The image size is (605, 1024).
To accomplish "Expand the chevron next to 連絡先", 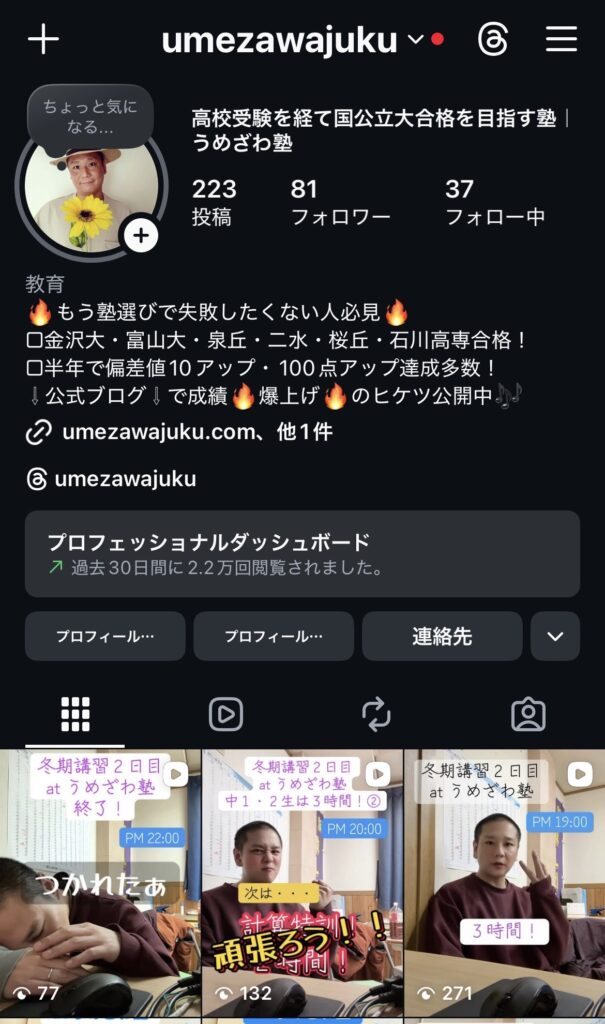I will click(555, 636).
